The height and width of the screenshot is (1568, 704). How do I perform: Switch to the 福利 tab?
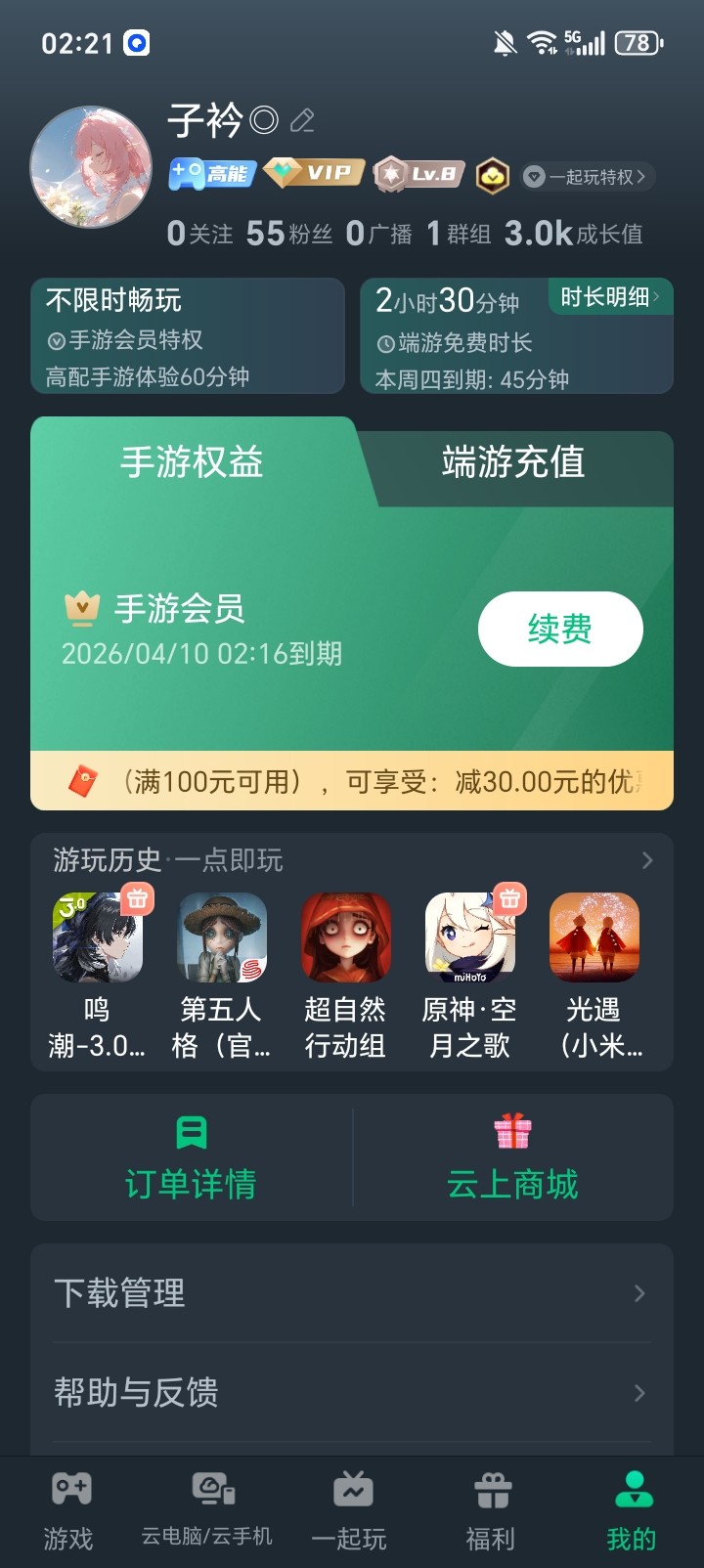[491, 1510]
